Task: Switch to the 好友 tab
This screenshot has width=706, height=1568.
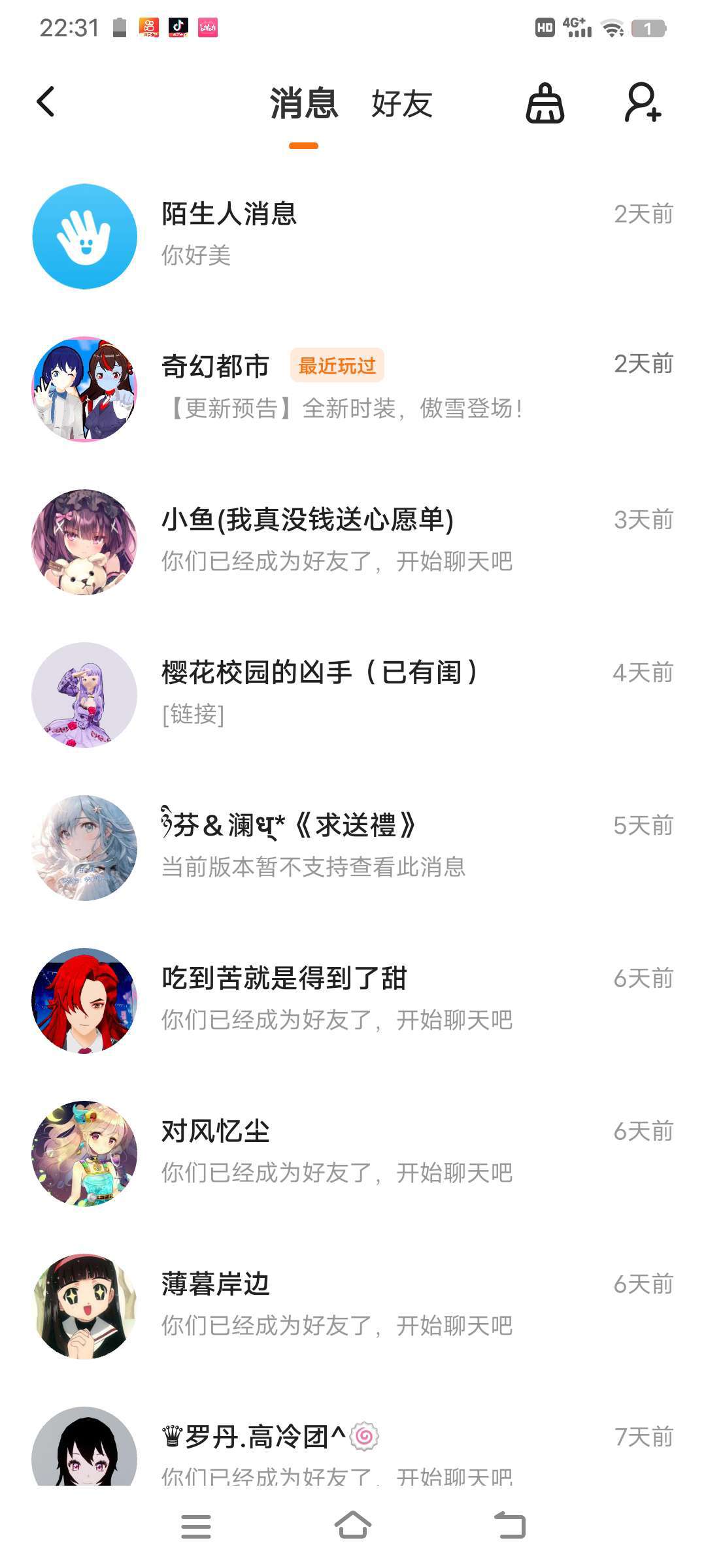Action: (401, 104)
